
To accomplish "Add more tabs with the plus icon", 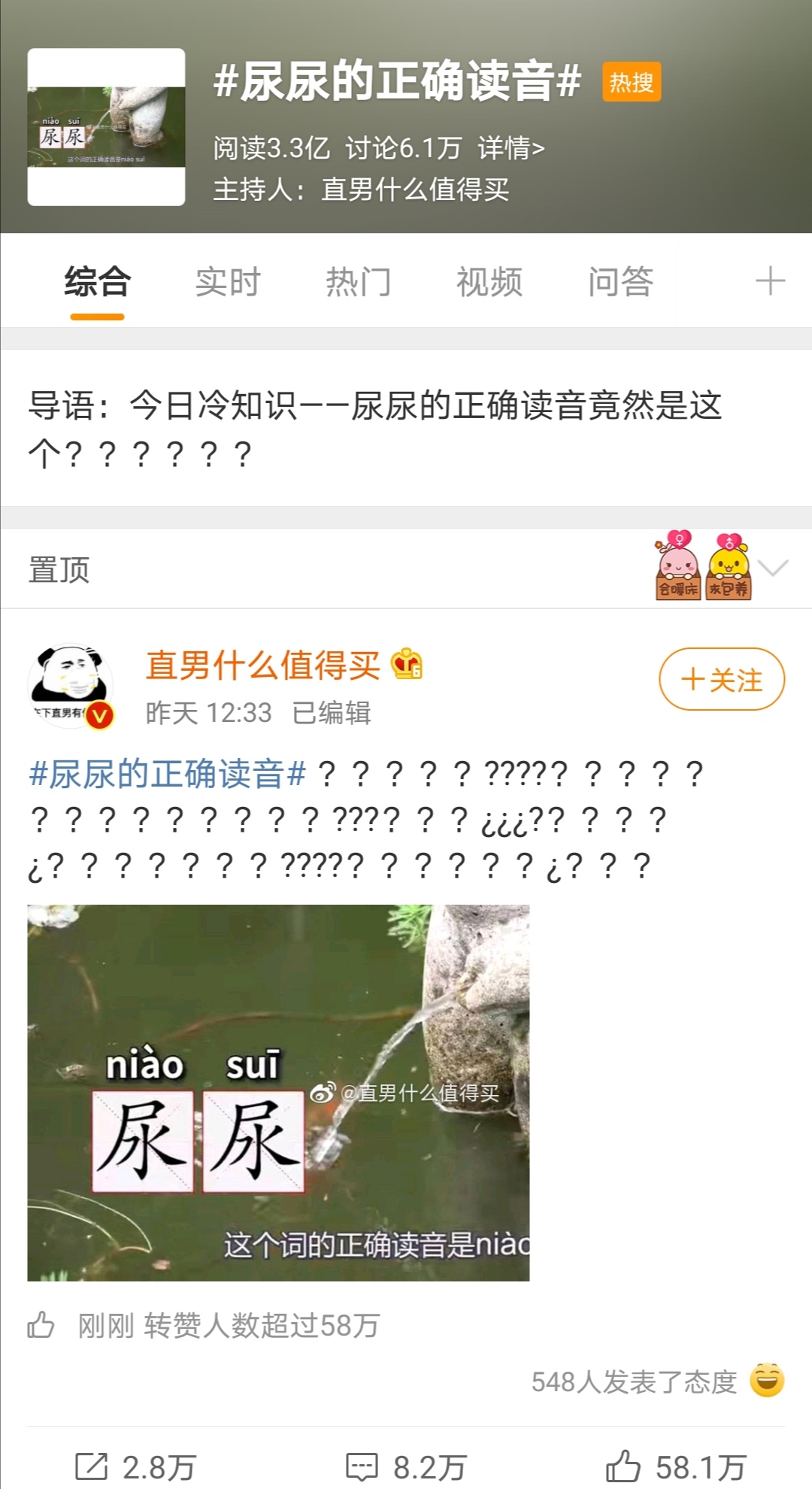I will pos(770,282).
